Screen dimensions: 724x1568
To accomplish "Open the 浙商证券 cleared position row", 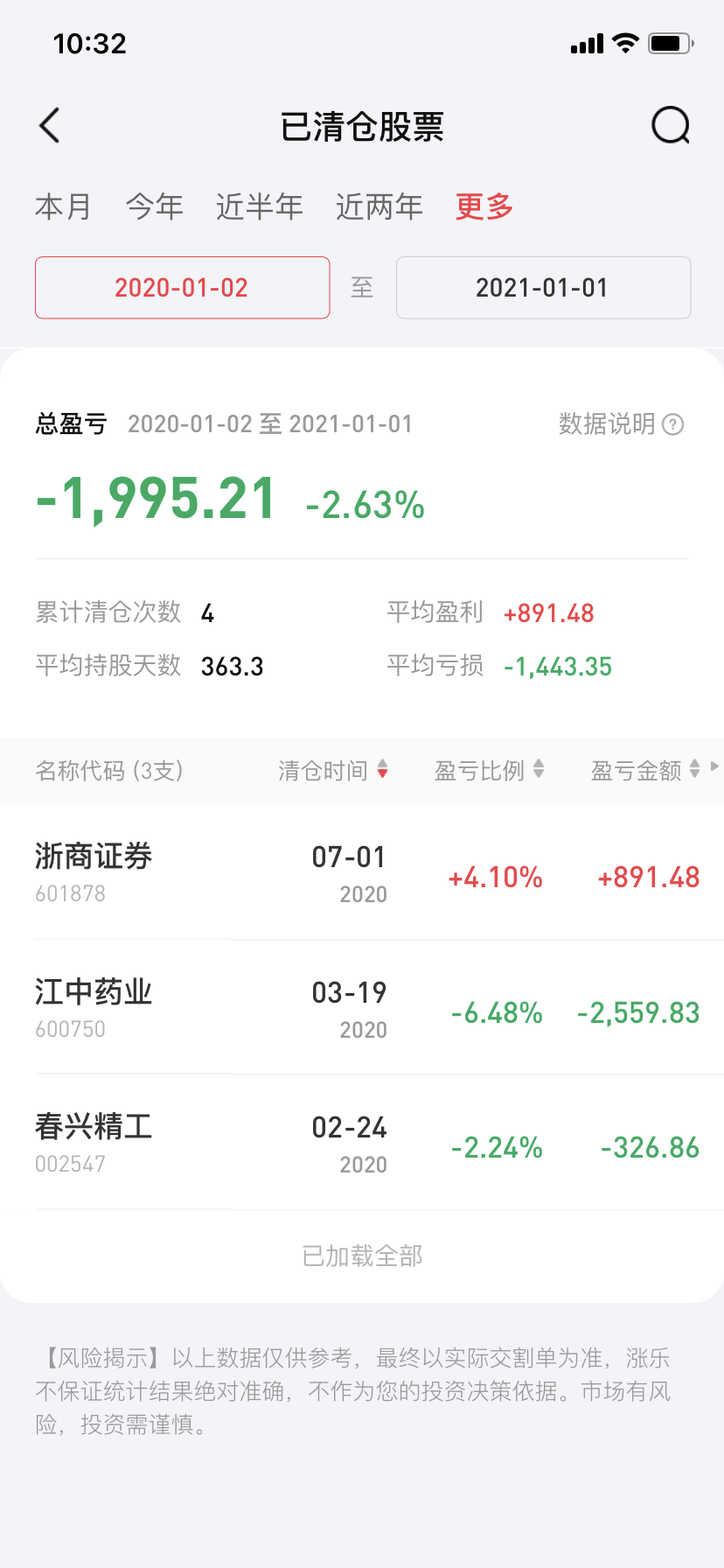I will pos(362,874).
